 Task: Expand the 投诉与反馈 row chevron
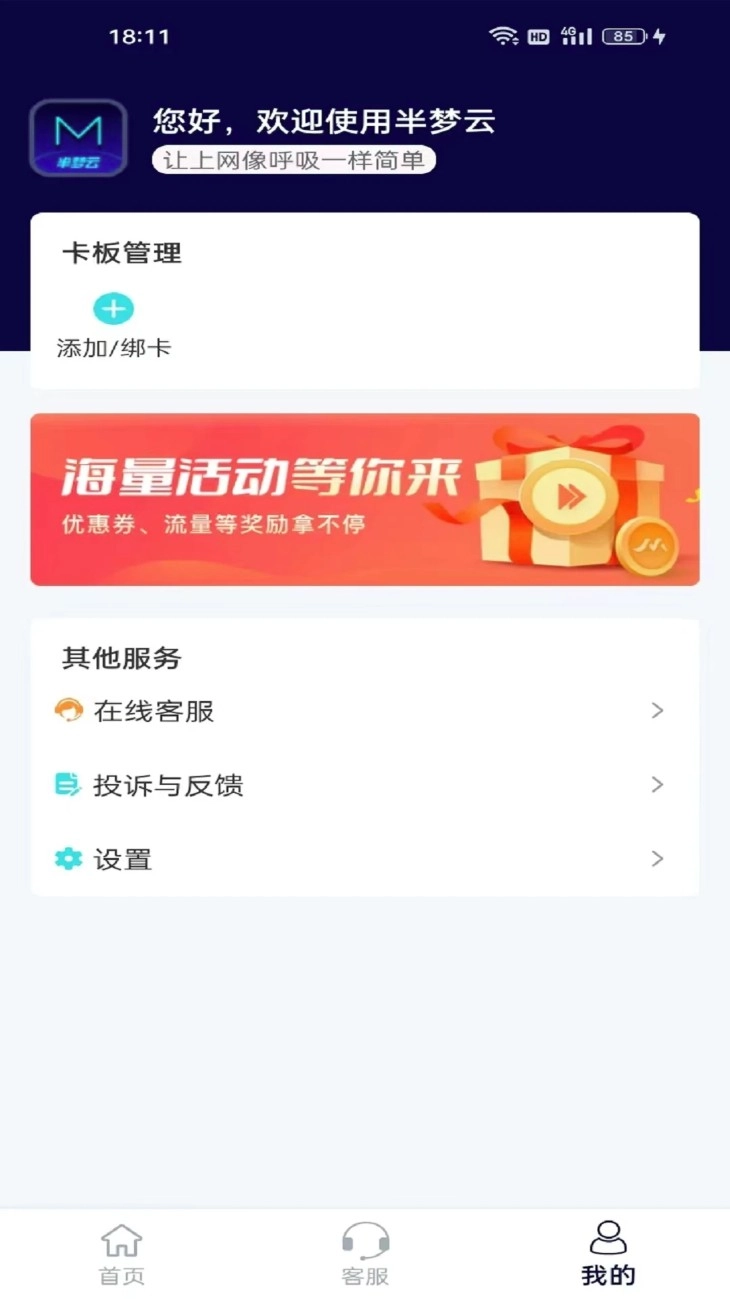(x=657, y=785)
